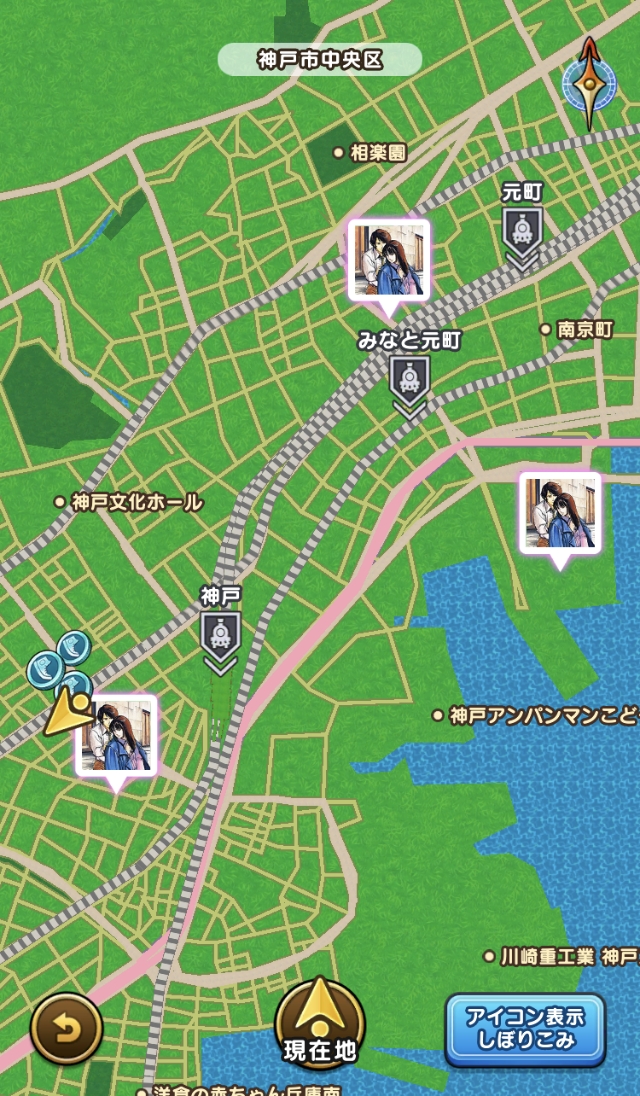The width and height of the screenshot is (640, 1096).
Task: Open the couple photo pin beside the yellow arrow
Action: 117,735
